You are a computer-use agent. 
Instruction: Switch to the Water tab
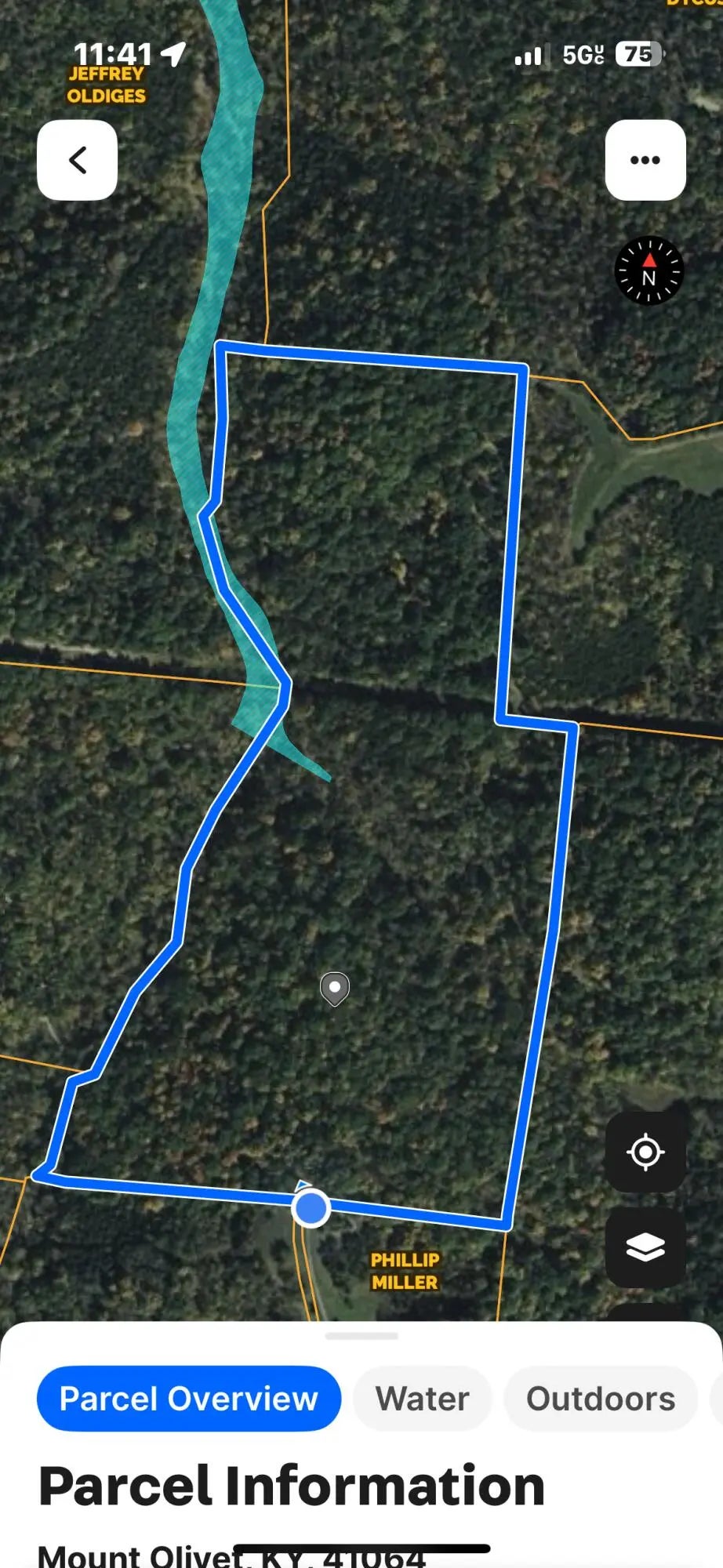pos(422,1399)
